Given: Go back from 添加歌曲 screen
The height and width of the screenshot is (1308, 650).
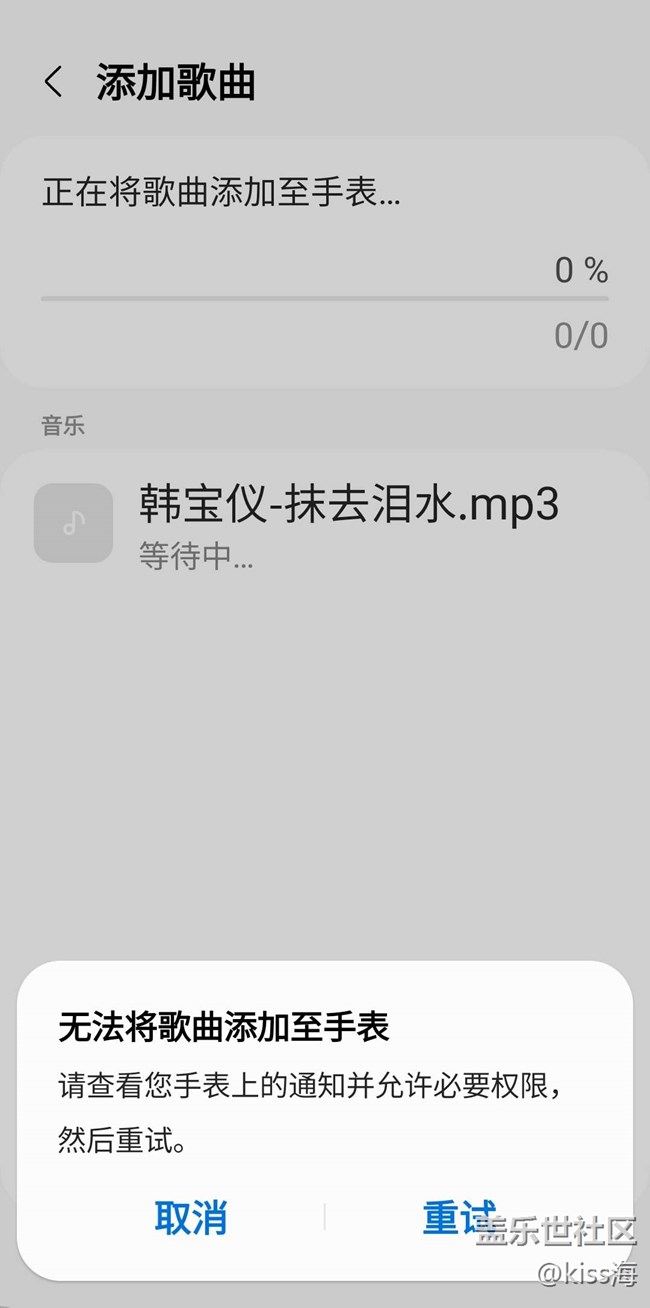Looking at the screenshot, I should point(54,82).
